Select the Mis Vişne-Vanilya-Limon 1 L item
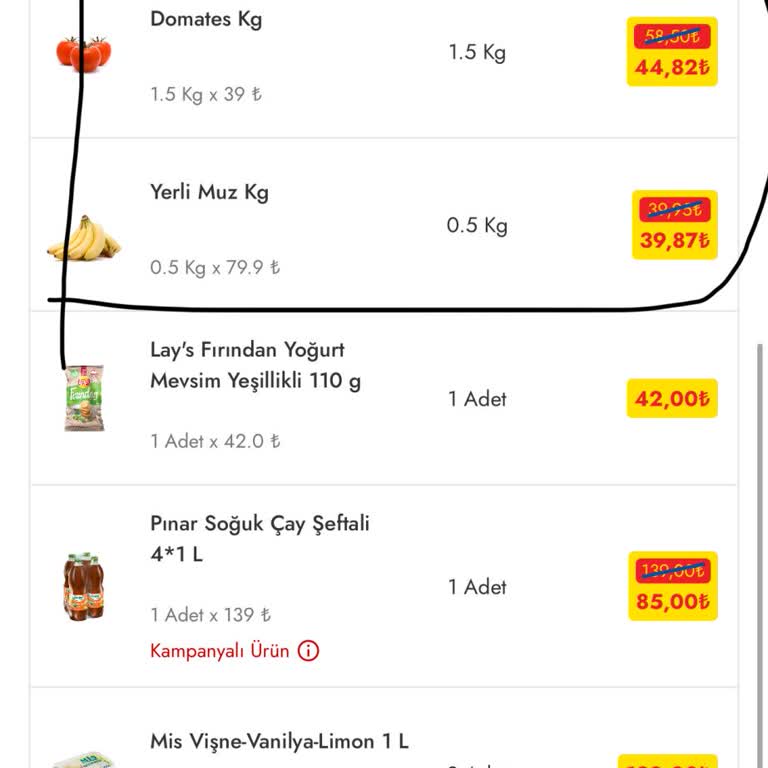768x768 pixels. (x=279, y=742)
